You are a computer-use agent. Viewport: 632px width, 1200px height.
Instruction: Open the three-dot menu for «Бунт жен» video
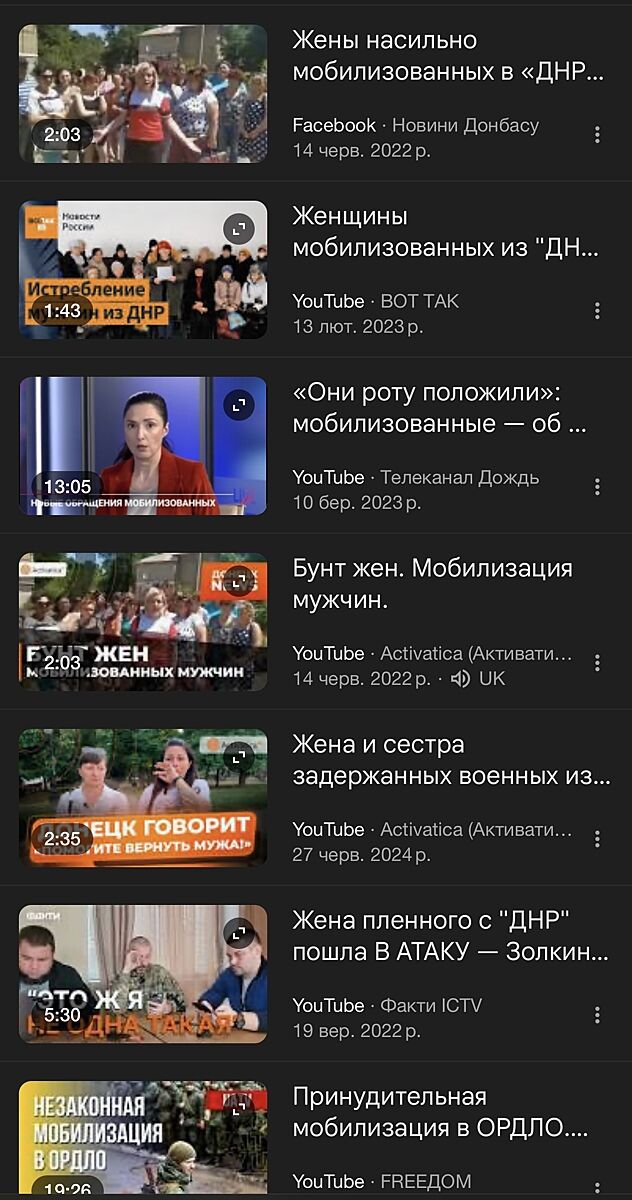click(597, 663)
